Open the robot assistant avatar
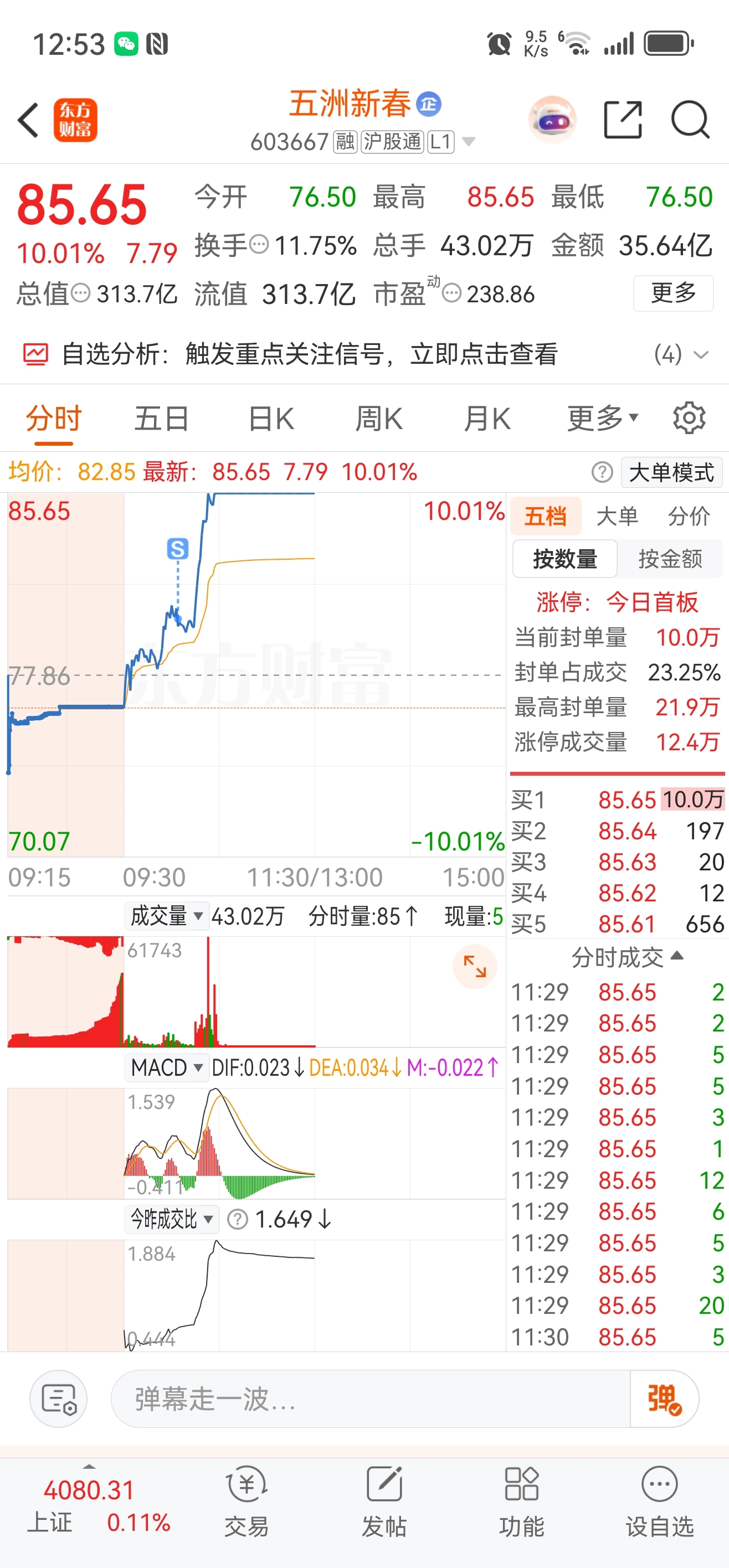The height and width of the screenshot is (1568, 729). 552,120
